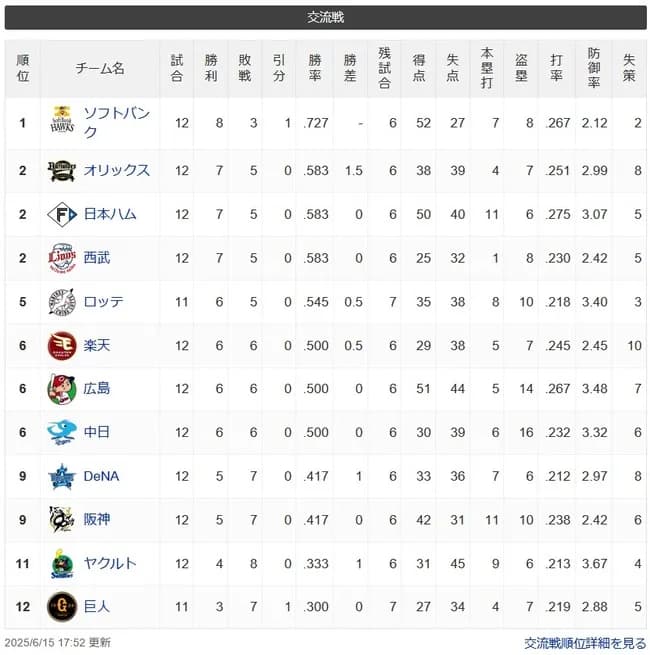This screenshot has height=655, width=650.
Task: View the 楽天 team page
Action: 97,345
